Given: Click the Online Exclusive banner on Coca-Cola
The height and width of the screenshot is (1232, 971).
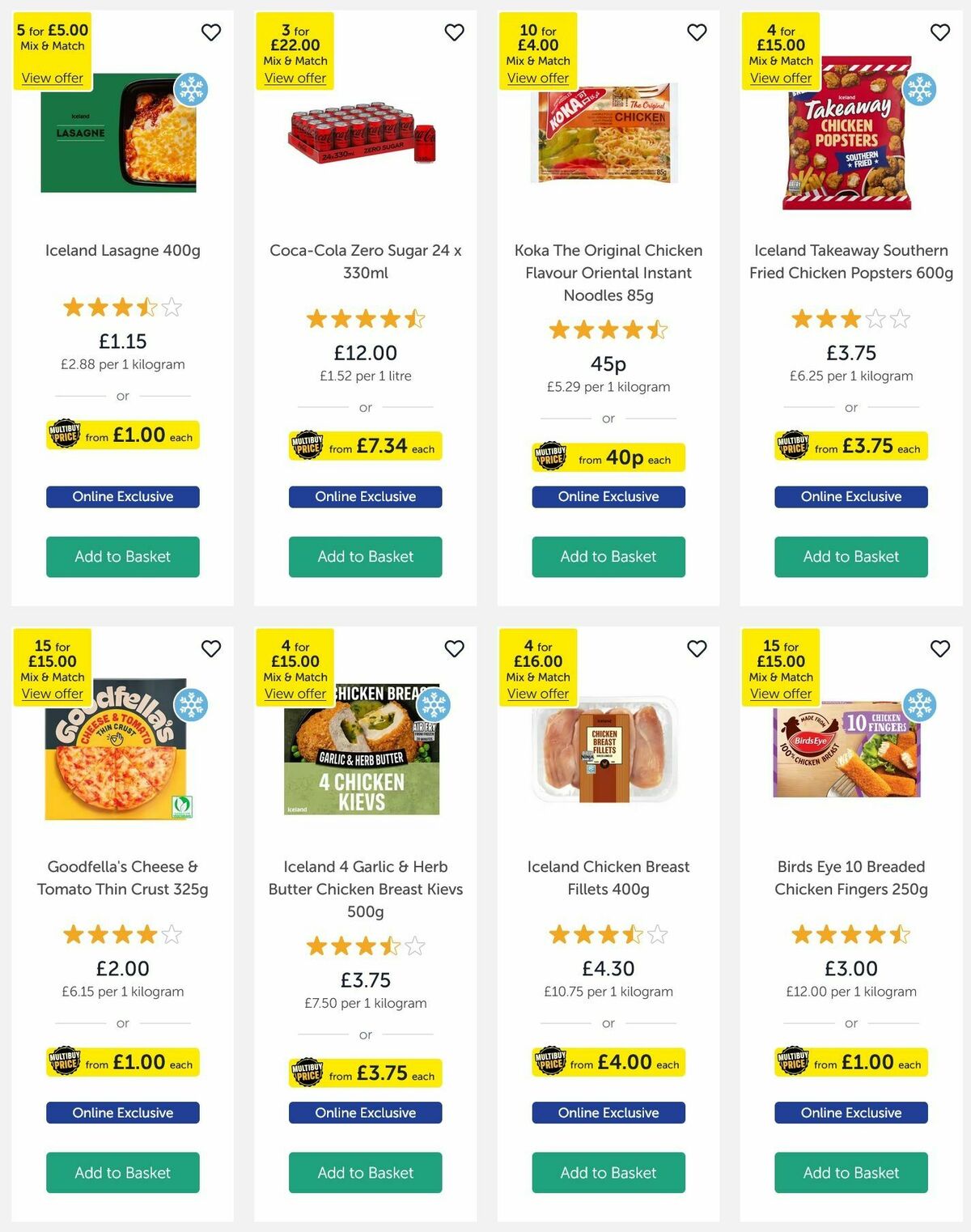Looking at the screenshot, I should point(364,496).
